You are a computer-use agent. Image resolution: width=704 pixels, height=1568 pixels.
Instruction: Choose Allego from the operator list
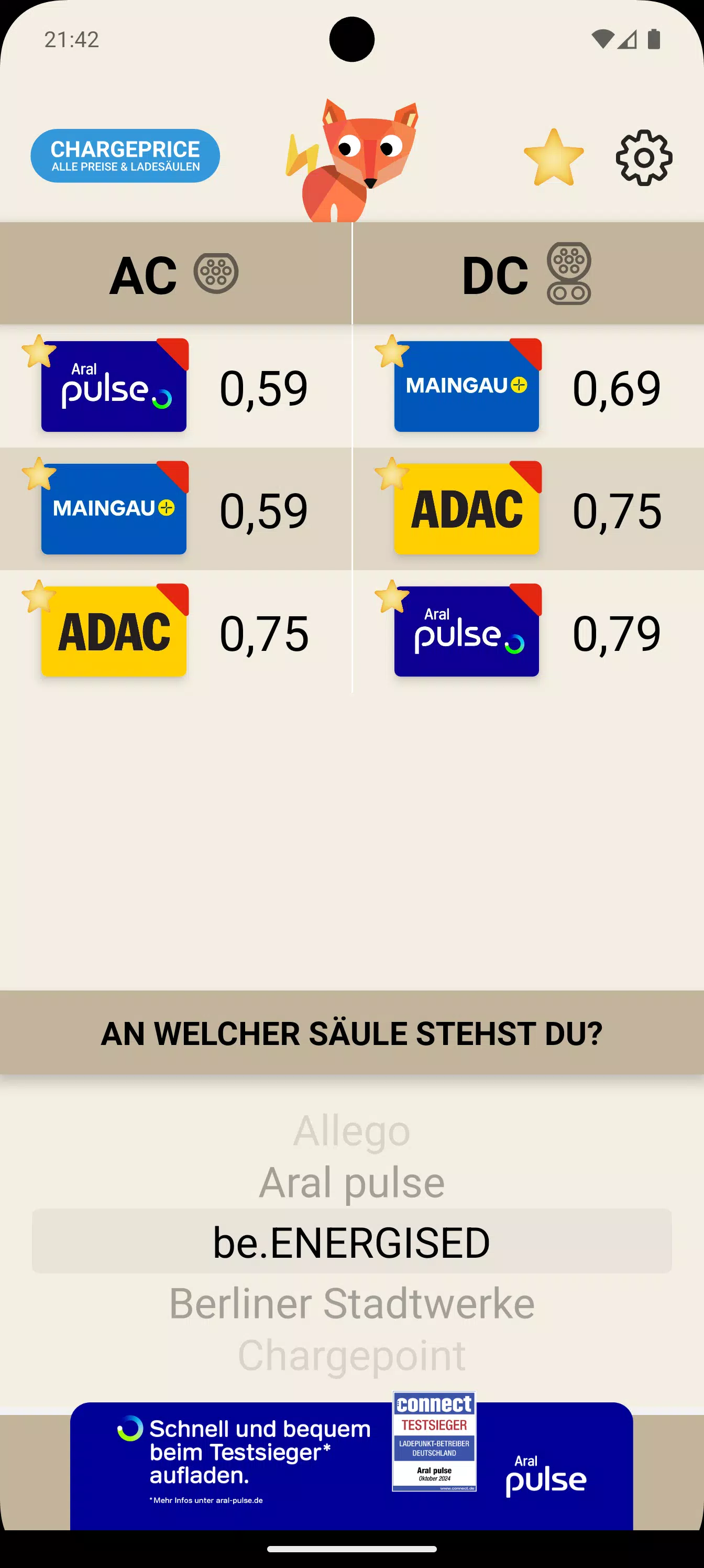point(351,1131)
